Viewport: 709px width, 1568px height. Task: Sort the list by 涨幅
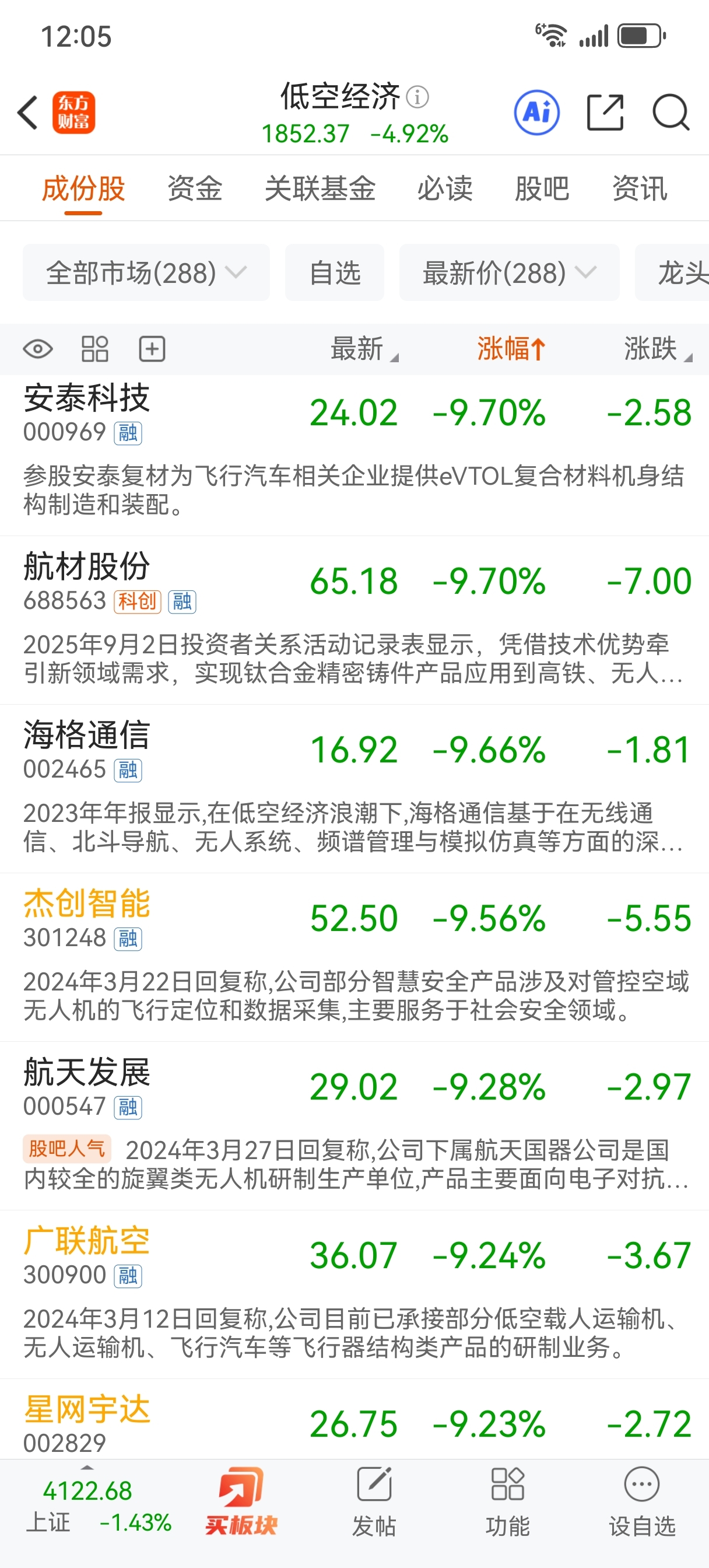pyautogui.click(x=511, y=349)
